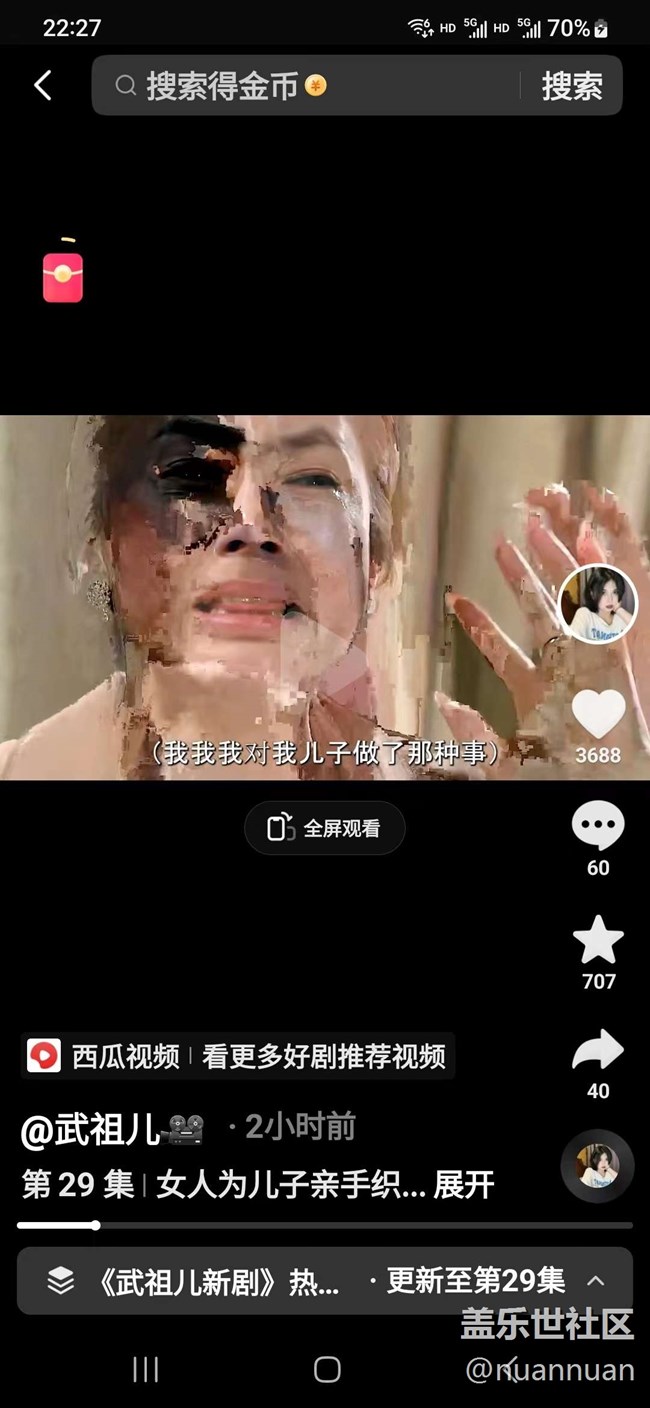Image resolution: width=650 pixels, height=1408 pixels.
Task: Open the red envelope reward icon
Action: coord(63,275)
